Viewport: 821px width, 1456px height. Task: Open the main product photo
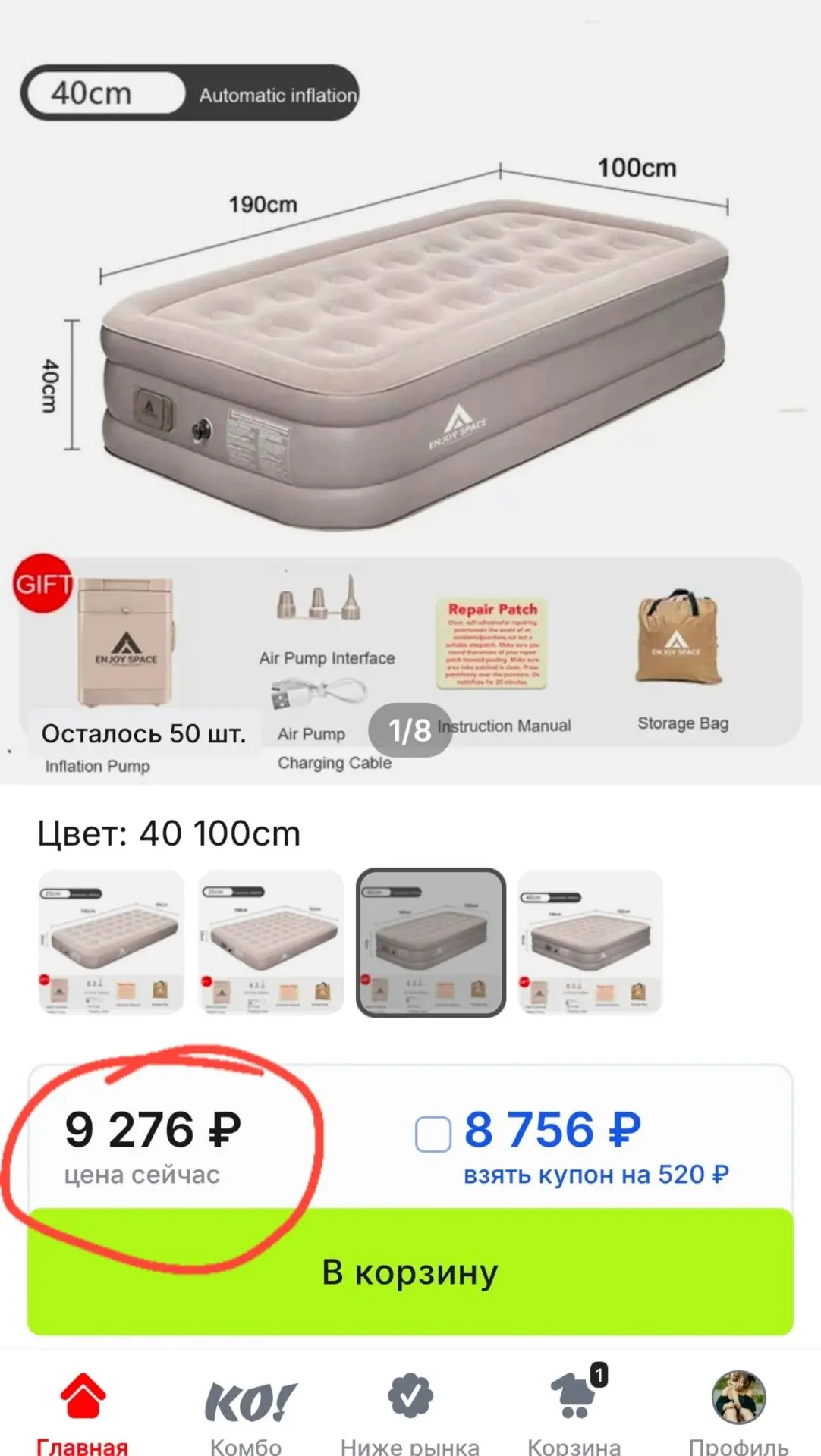[410, 392]
